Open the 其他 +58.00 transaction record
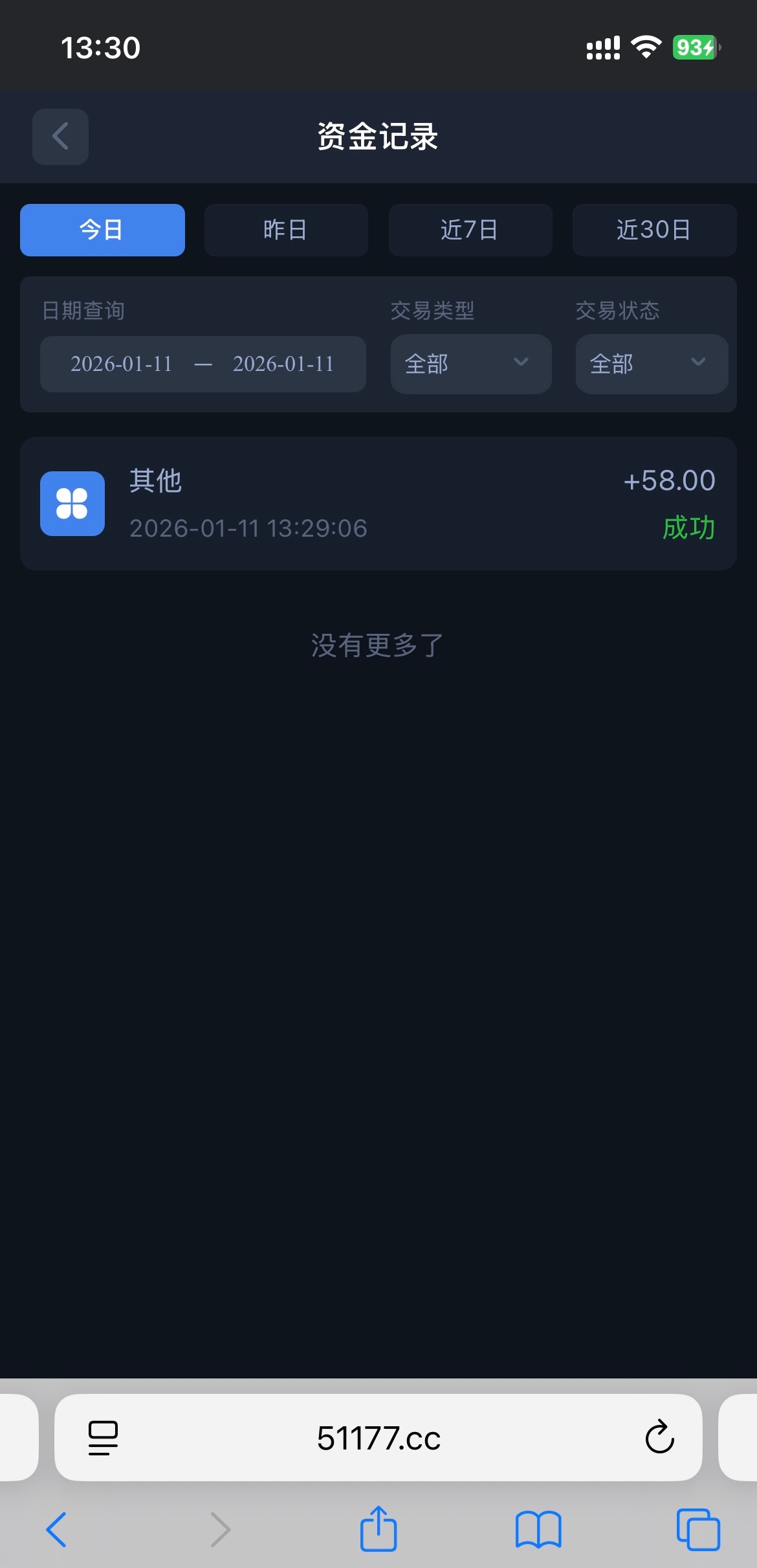Screen dimensions: 757x1568 pyautogui.click(x=378, y=504)
